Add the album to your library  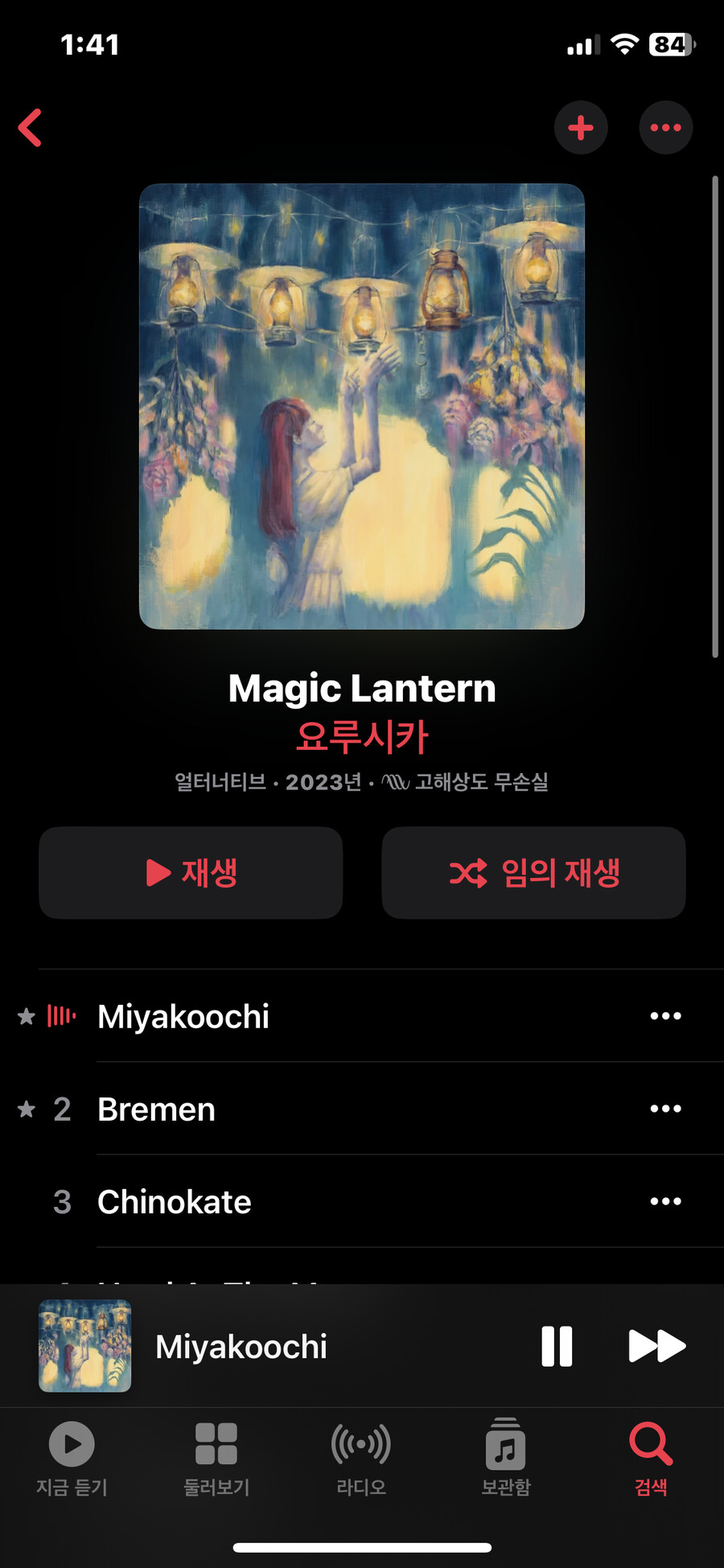pyautogui.click(x=582, y=127)
